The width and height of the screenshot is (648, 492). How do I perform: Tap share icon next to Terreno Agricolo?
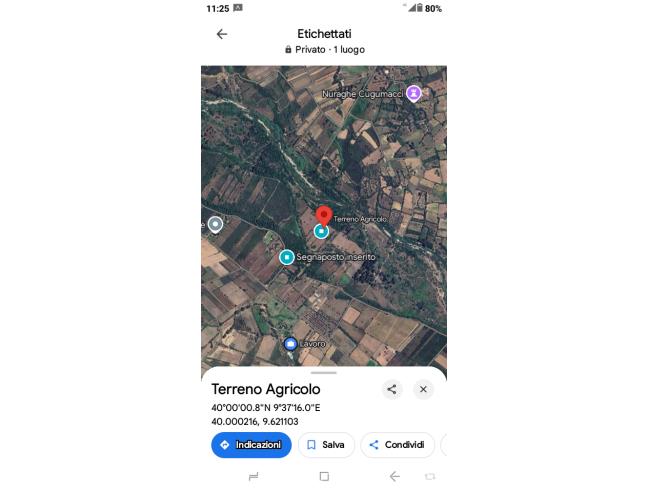[392, 389]
